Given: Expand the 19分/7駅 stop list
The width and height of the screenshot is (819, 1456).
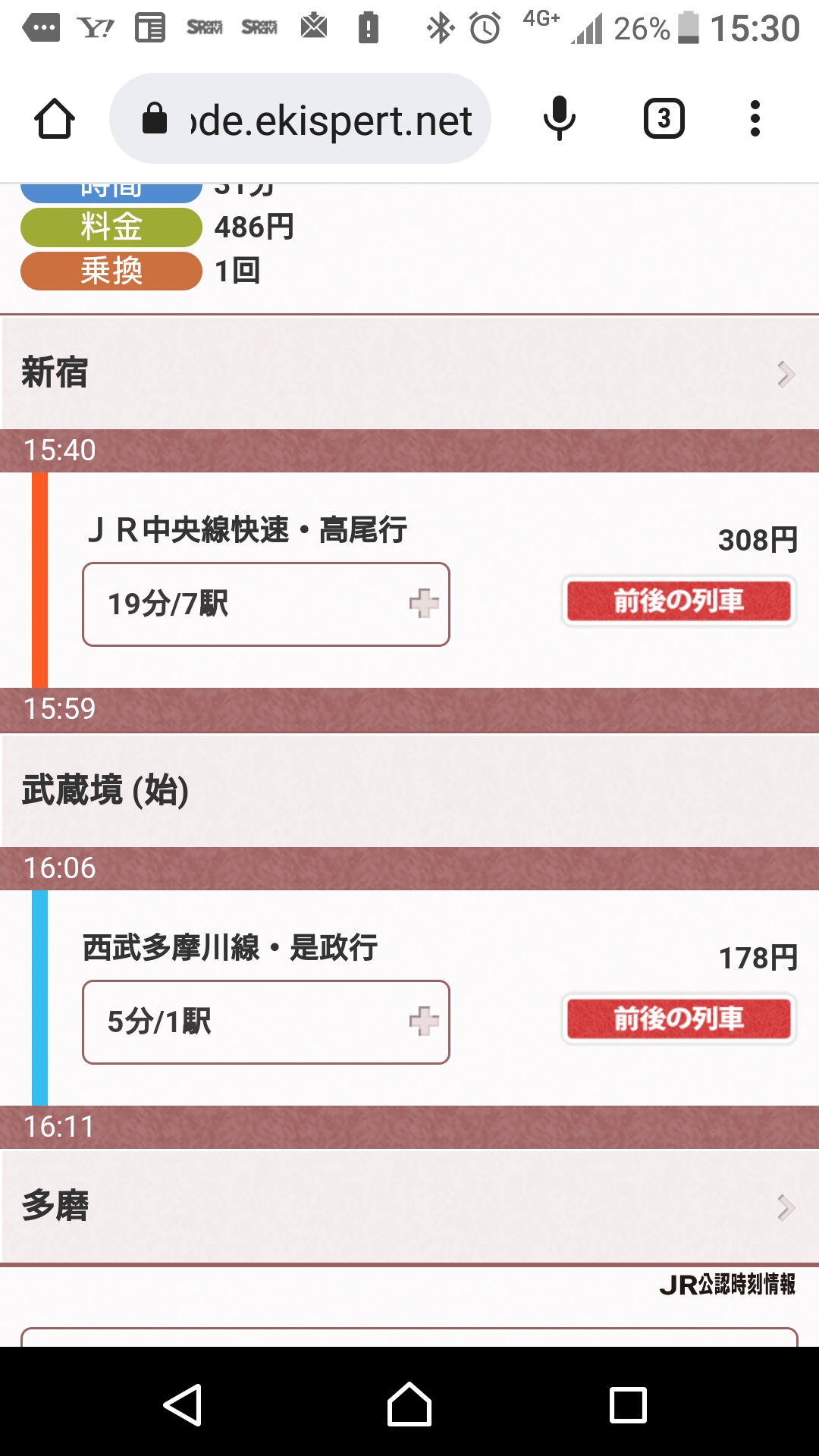Looking at the screenshot, I should tap(266, 604).
